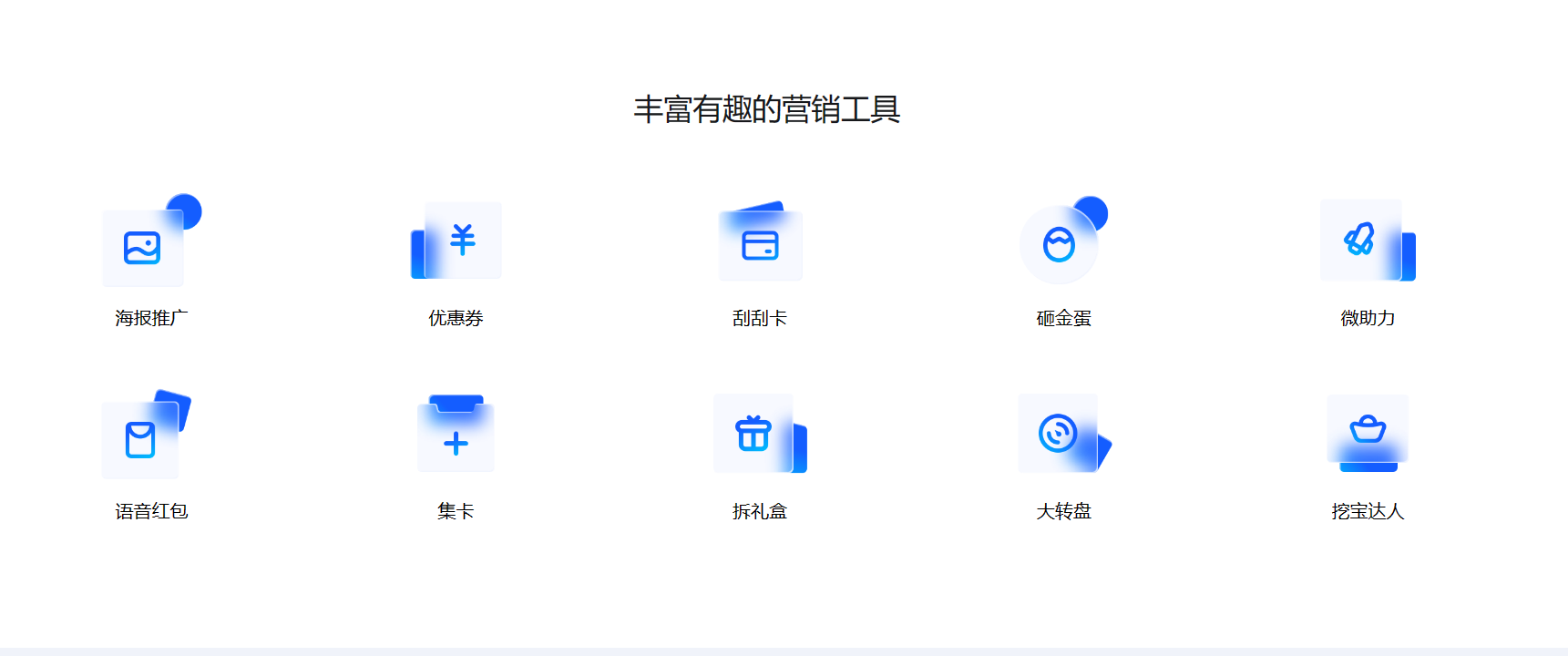Select the 挖宝达人 treasure hunt tool

(x=1368, y=429)
